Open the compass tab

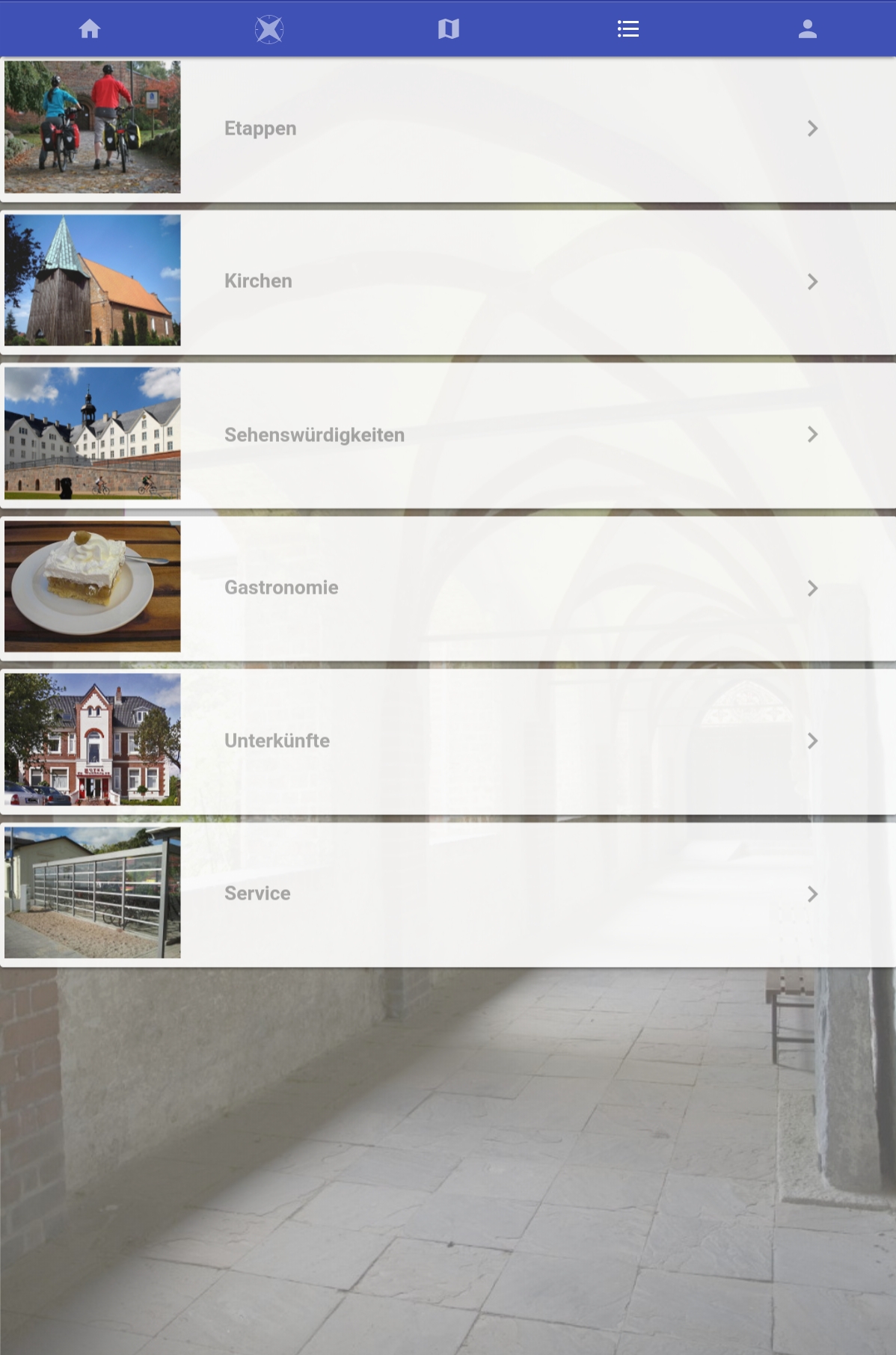click(269, 29)
